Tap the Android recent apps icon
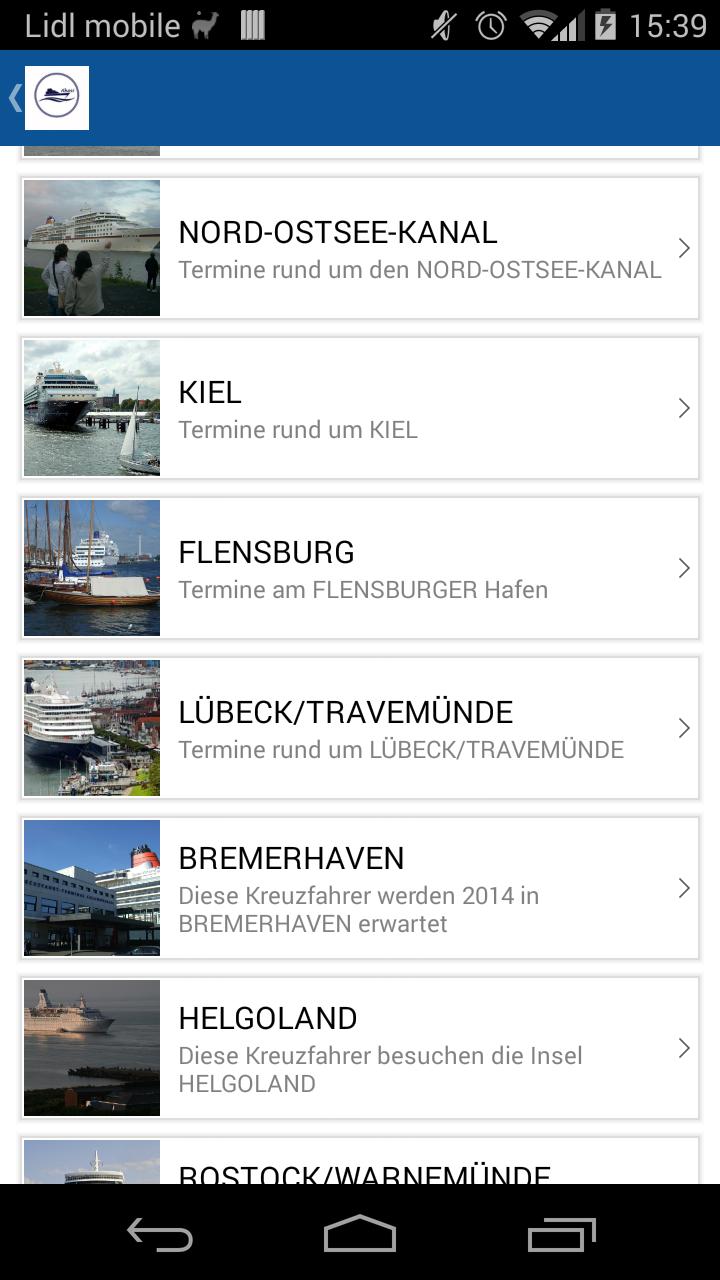This screenshot has height=1280, width=720. [560, 1236]
